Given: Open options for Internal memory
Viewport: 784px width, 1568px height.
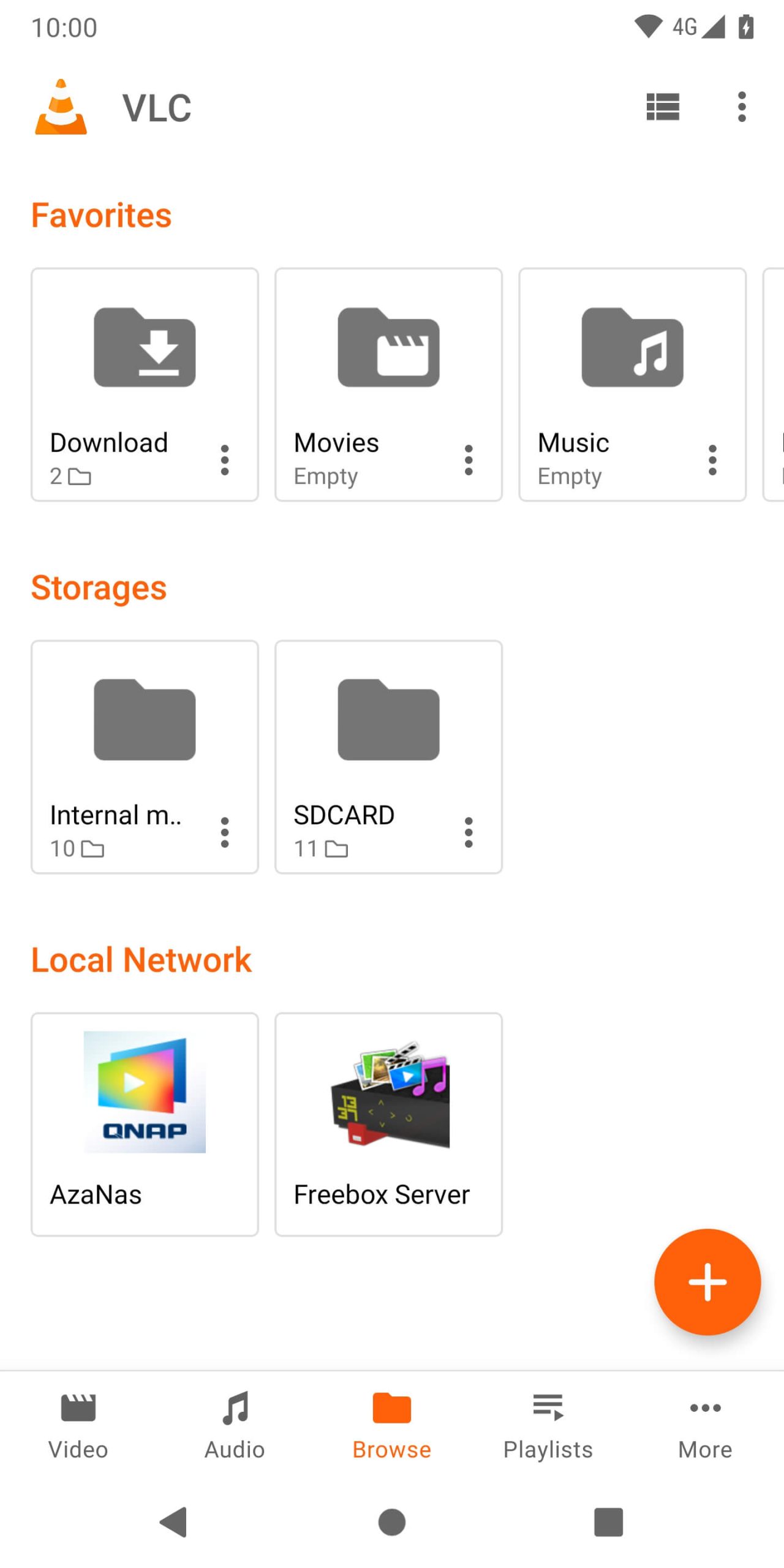Looking at the screenshot, I should point(225,832).
